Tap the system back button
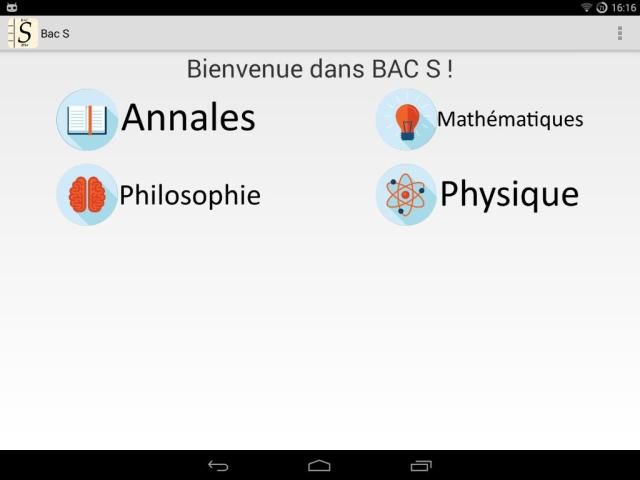The width and height of the screenshot is (640, 480). [218, 465]
